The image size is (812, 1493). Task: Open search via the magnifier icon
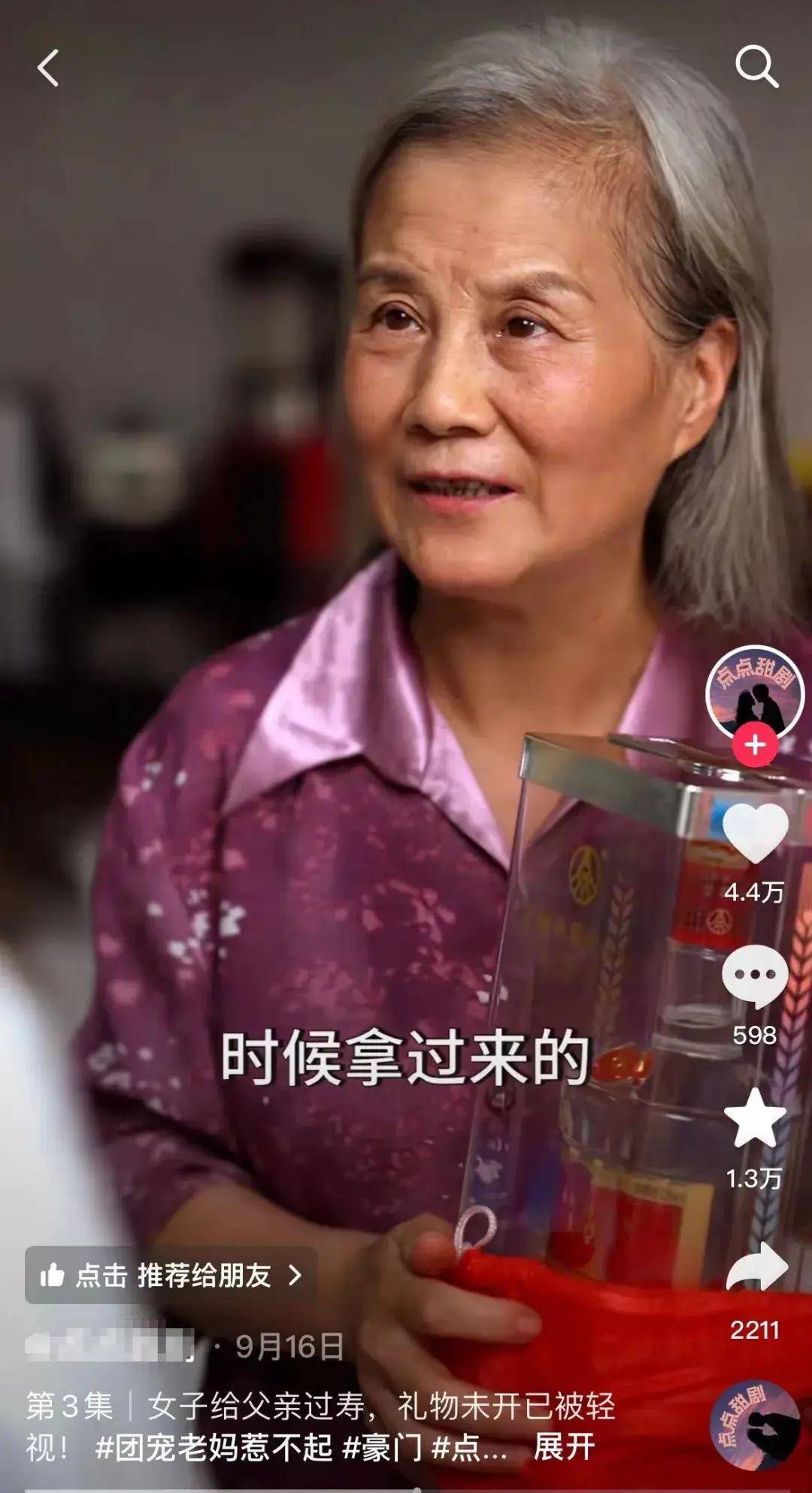click(756, 67)
